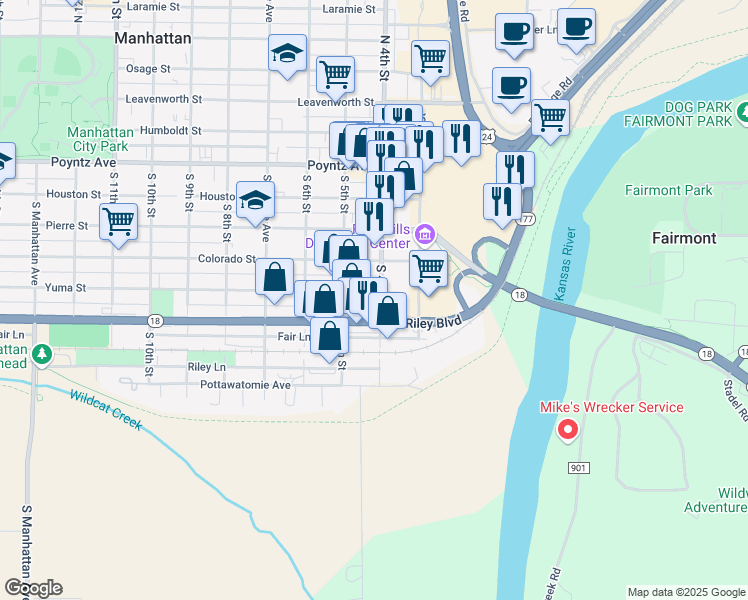The height and width of the screenshot is (600, 748).
Task: Select the grocery cart marker above Leavenworth St
Action: [335, 73]
